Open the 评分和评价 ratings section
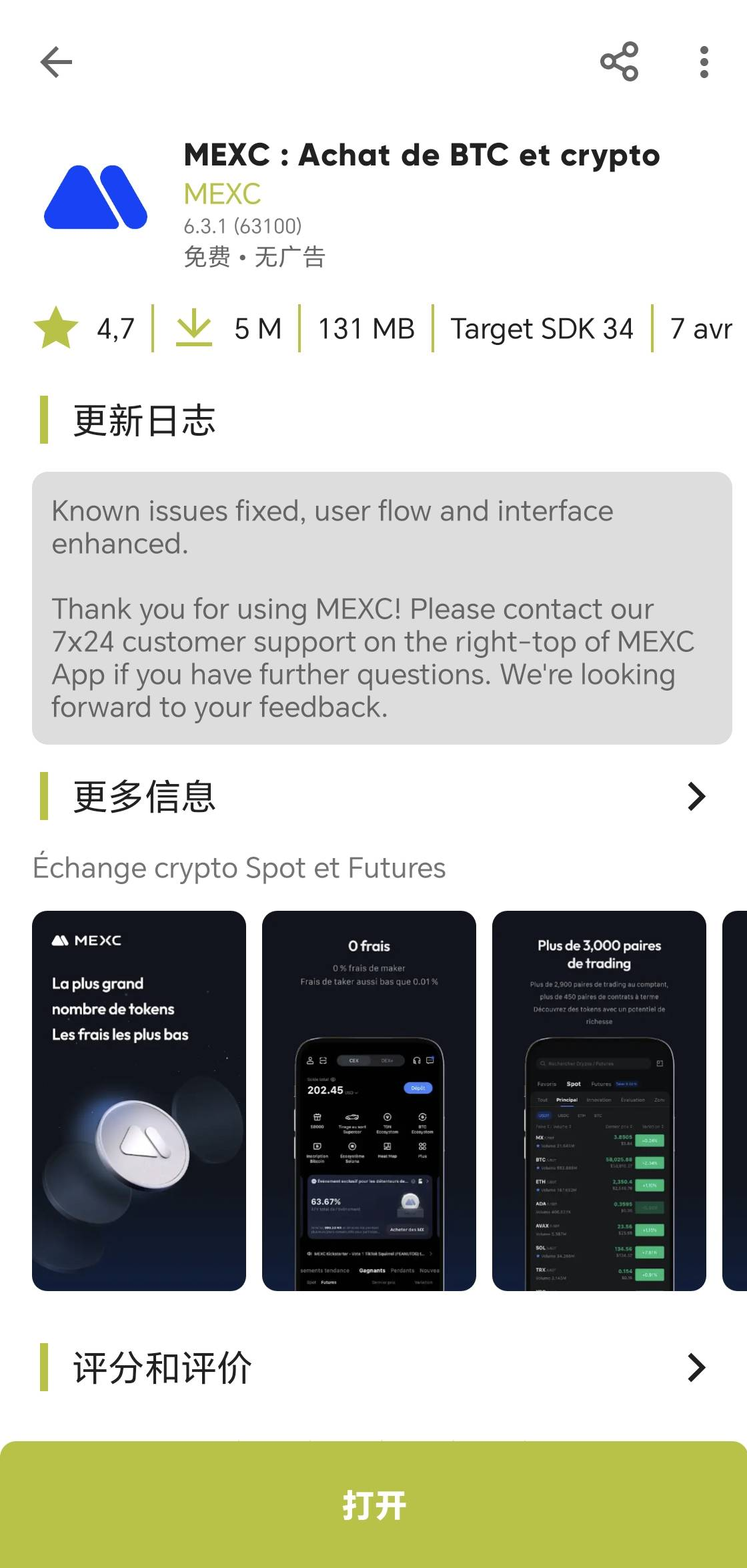Image resolution: width=747 pixels, height=1568 pixels. (x=696, y=1367)
